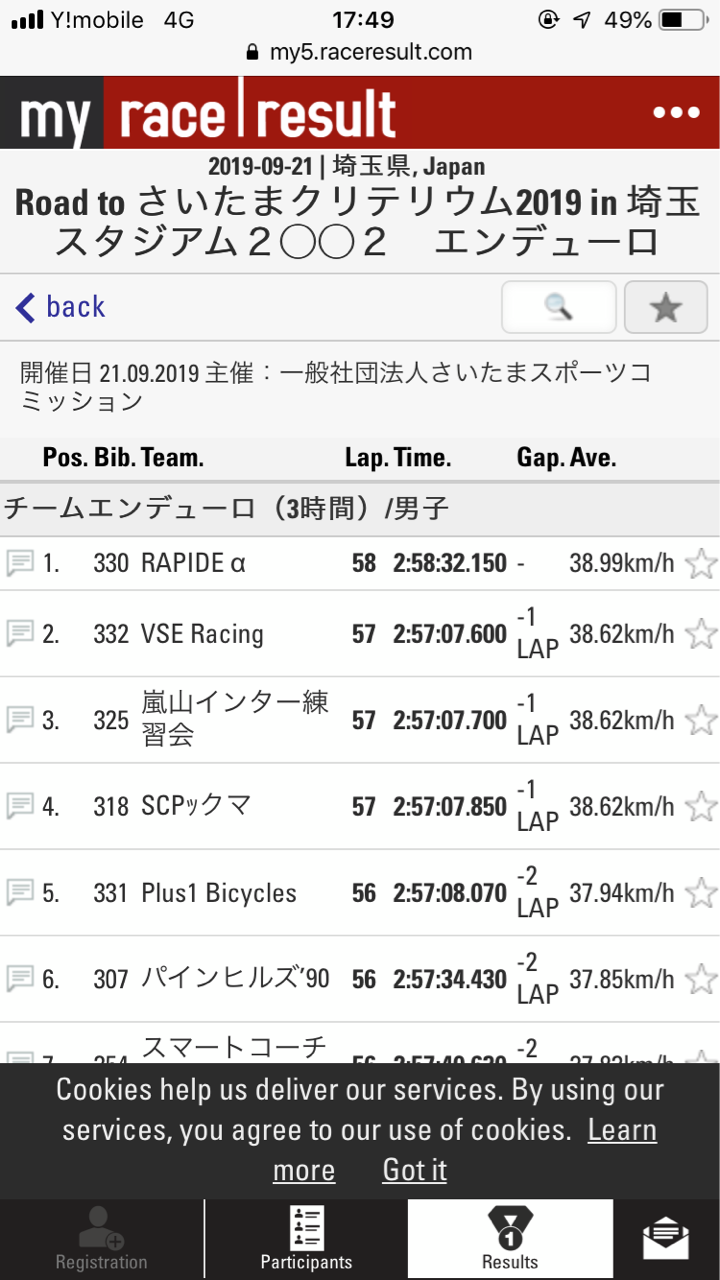Image resolution: width=720 pixels, height=1280 pixels.
Task: Star the RAPIDE α team as favorite
Action: 701,563
